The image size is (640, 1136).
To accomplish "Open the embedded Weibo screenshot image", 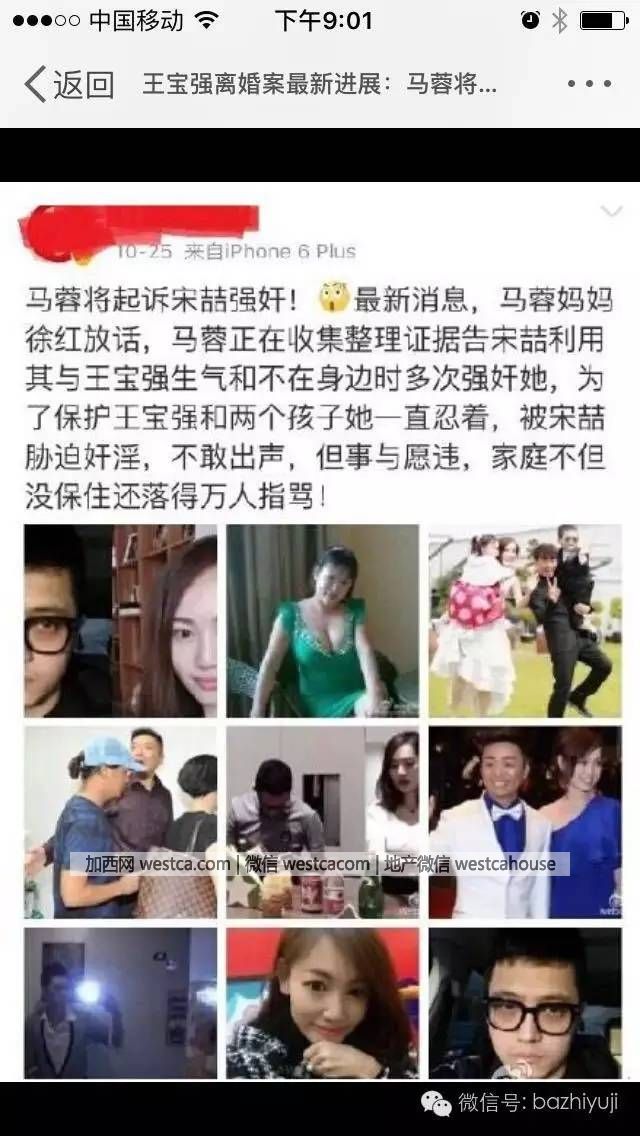I will tap(320, 630).
